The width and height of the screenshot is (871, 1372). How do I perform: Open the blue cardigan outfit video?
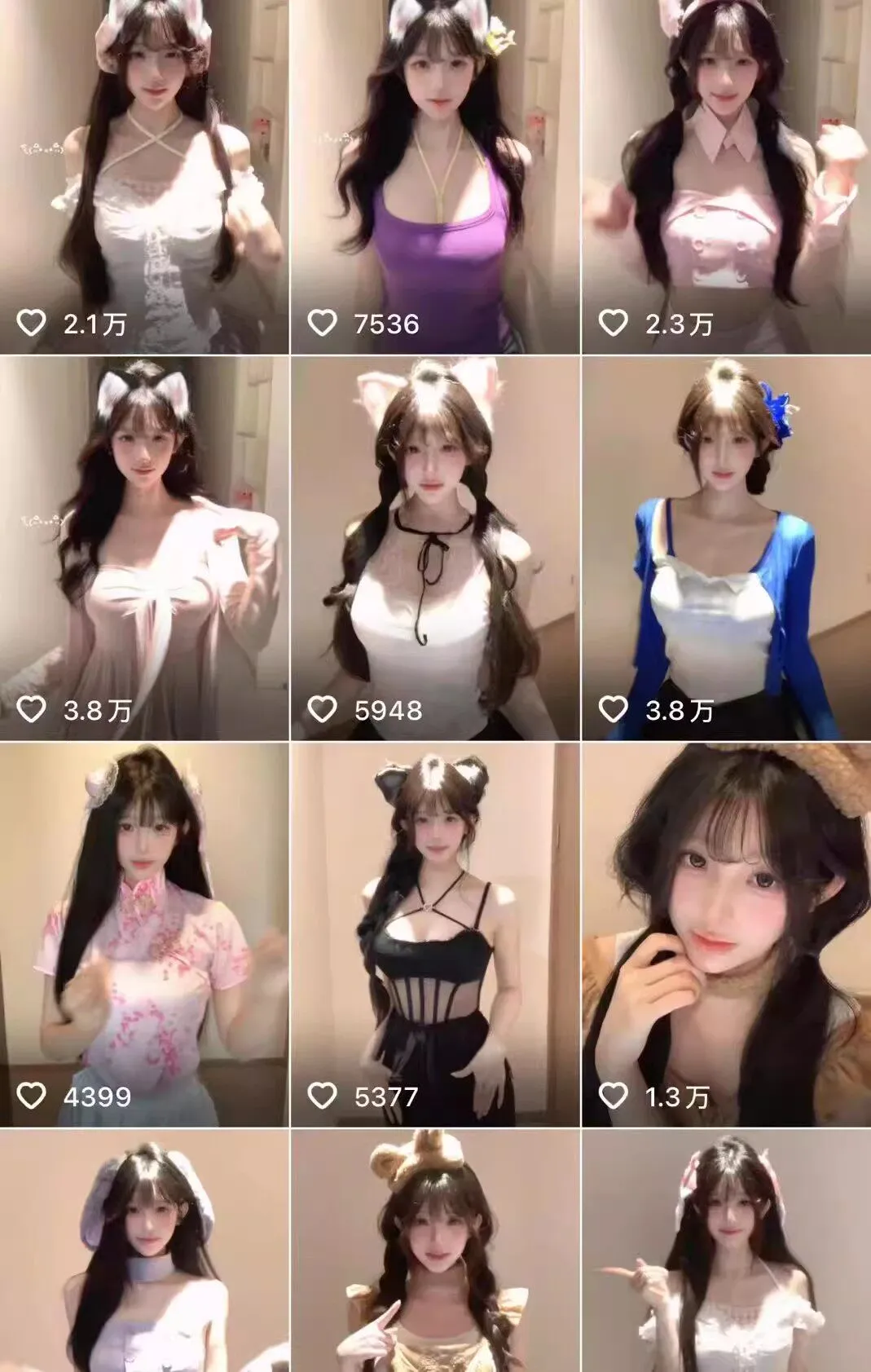click(x=725, y=530)
